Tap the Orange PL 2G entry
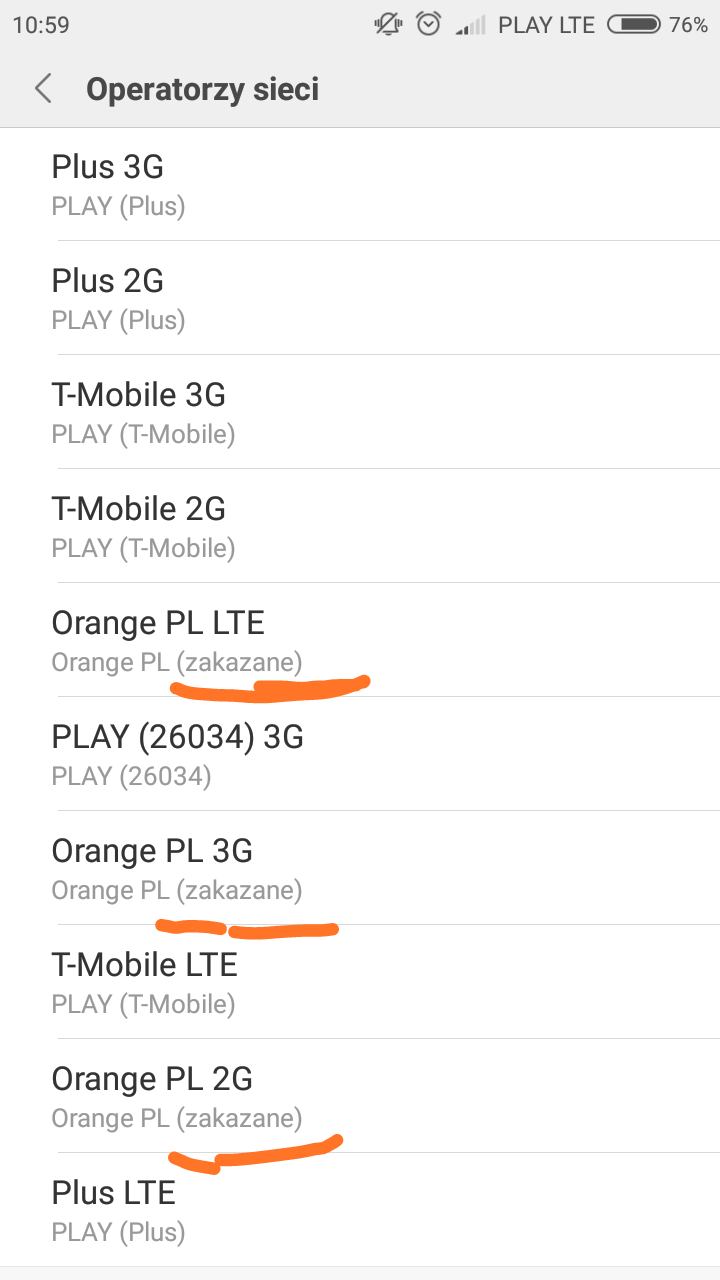The height and width of the screenshot is (1280, 720). tap(360, 1097)
